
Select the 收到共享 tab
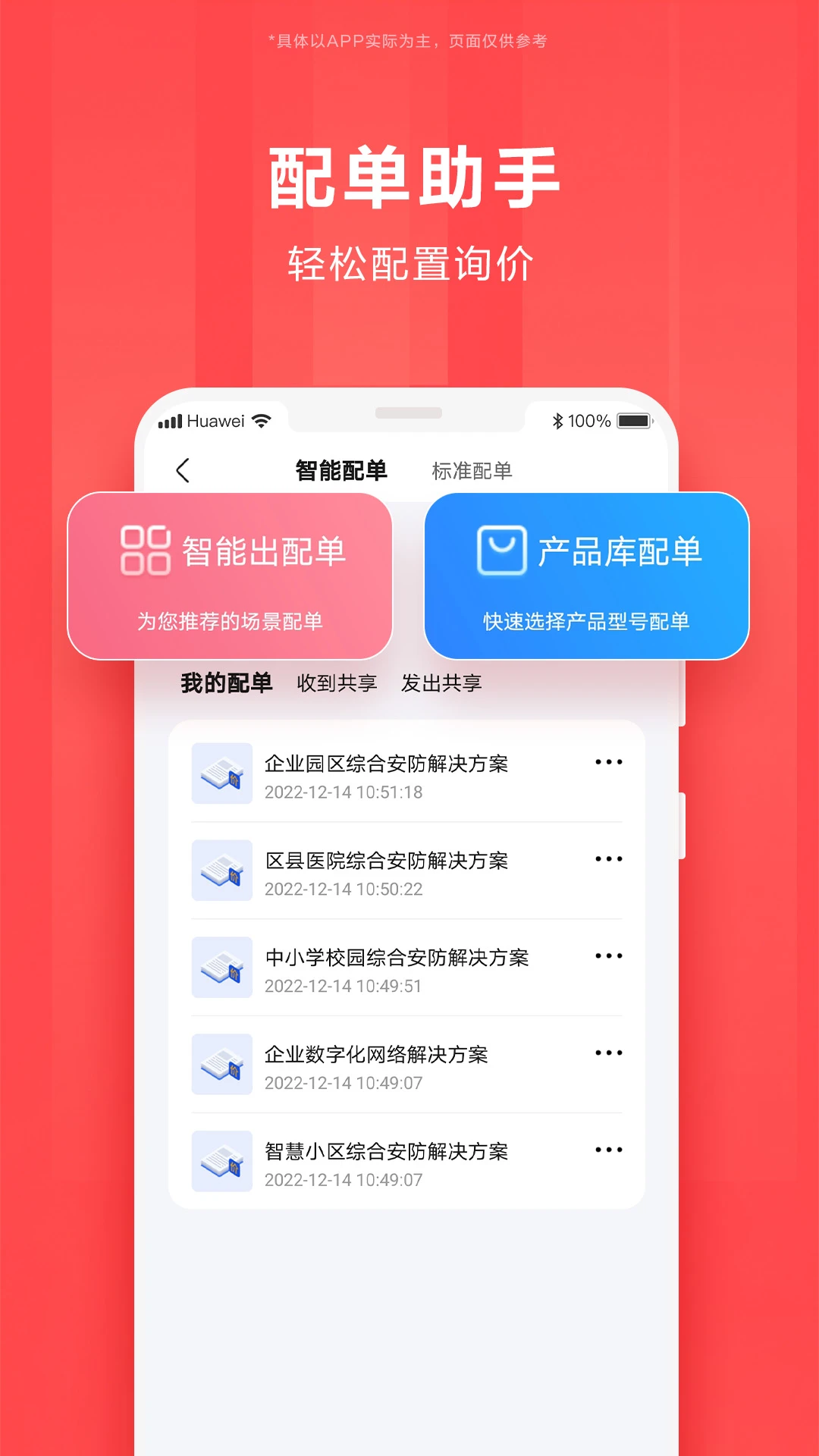(337, 682)
